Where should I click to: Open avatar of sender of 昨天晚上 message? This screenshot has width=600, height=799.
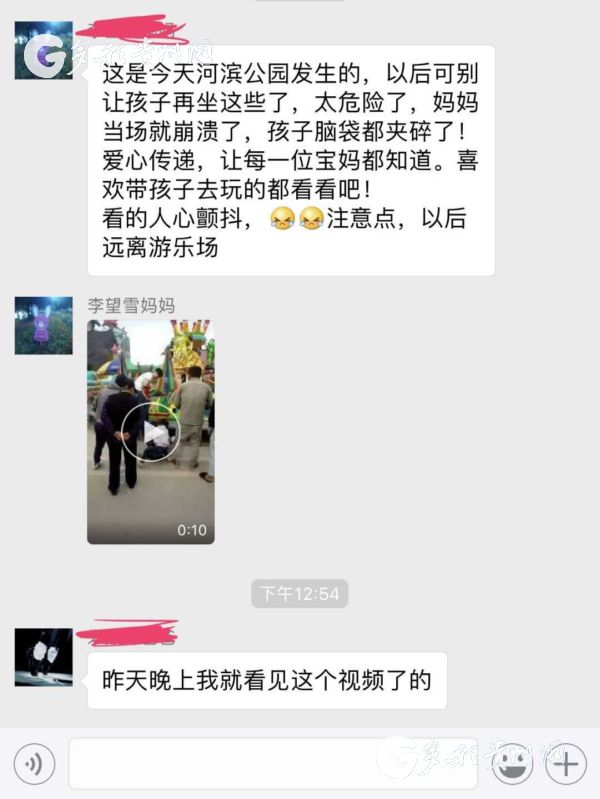[x=43, y=657]
